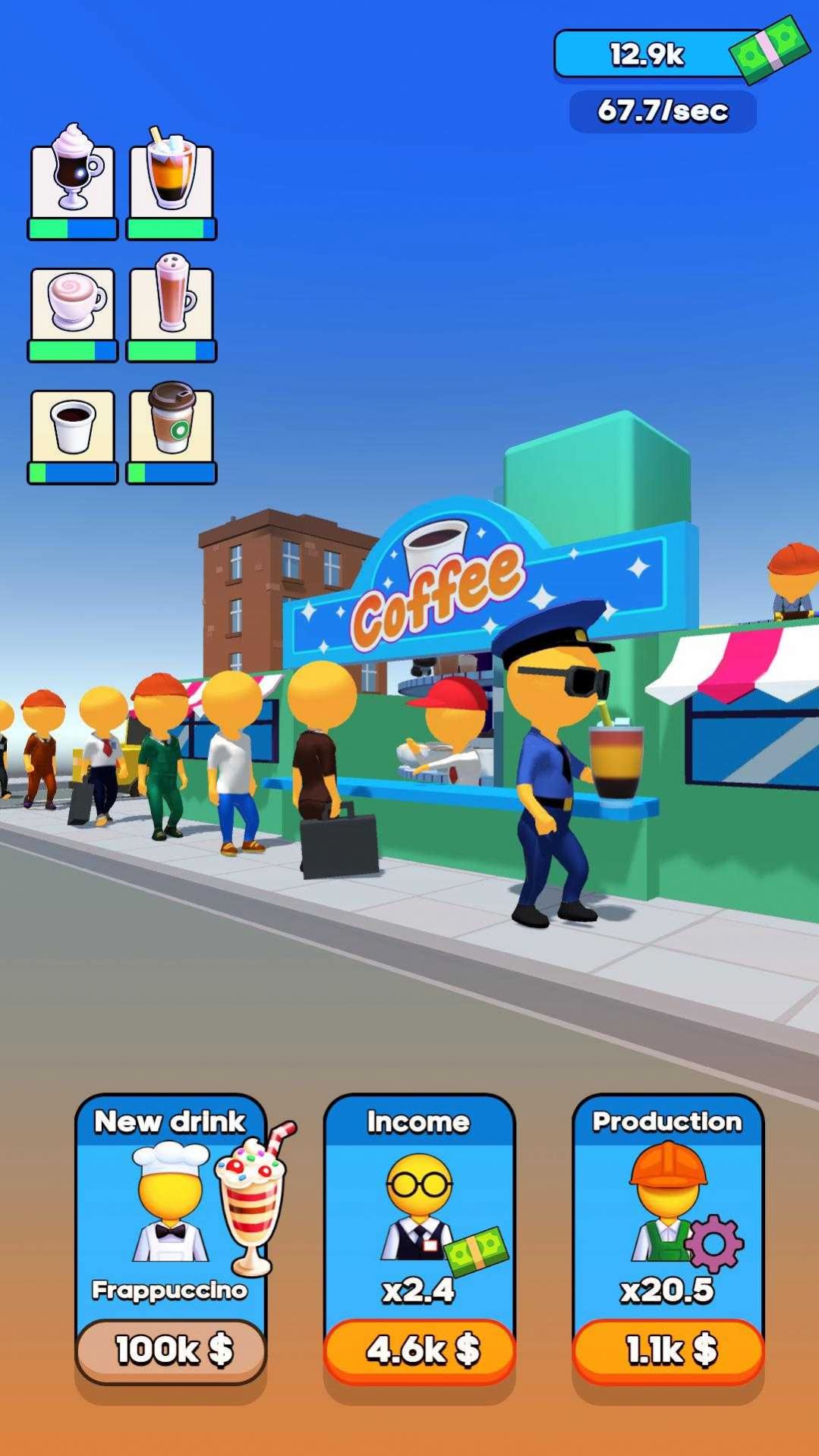Viewport: 819px width, 1456px height.
Task: Unlock the Frappuccino new drink card
Action: pos(171,1349)
